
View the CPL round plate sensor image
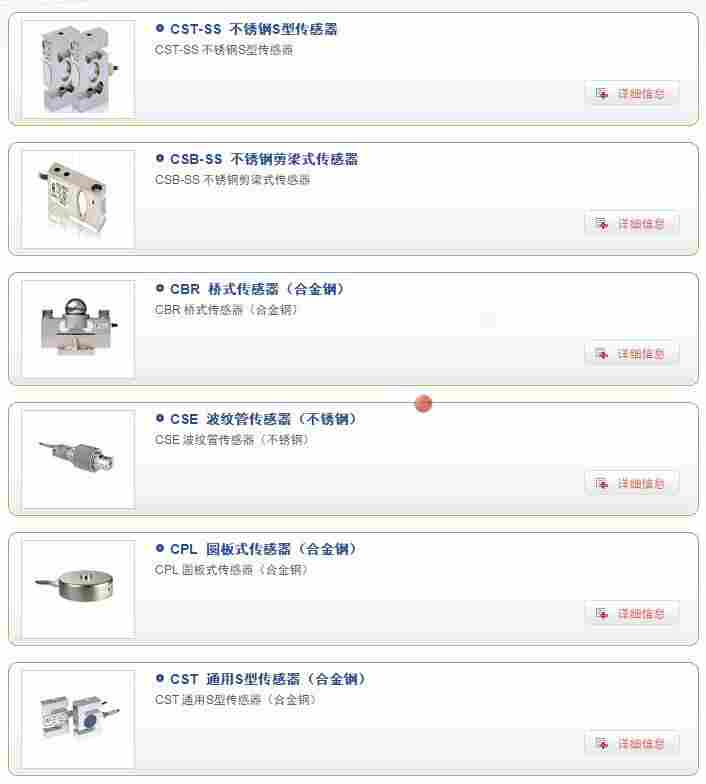tap(78, 589)
